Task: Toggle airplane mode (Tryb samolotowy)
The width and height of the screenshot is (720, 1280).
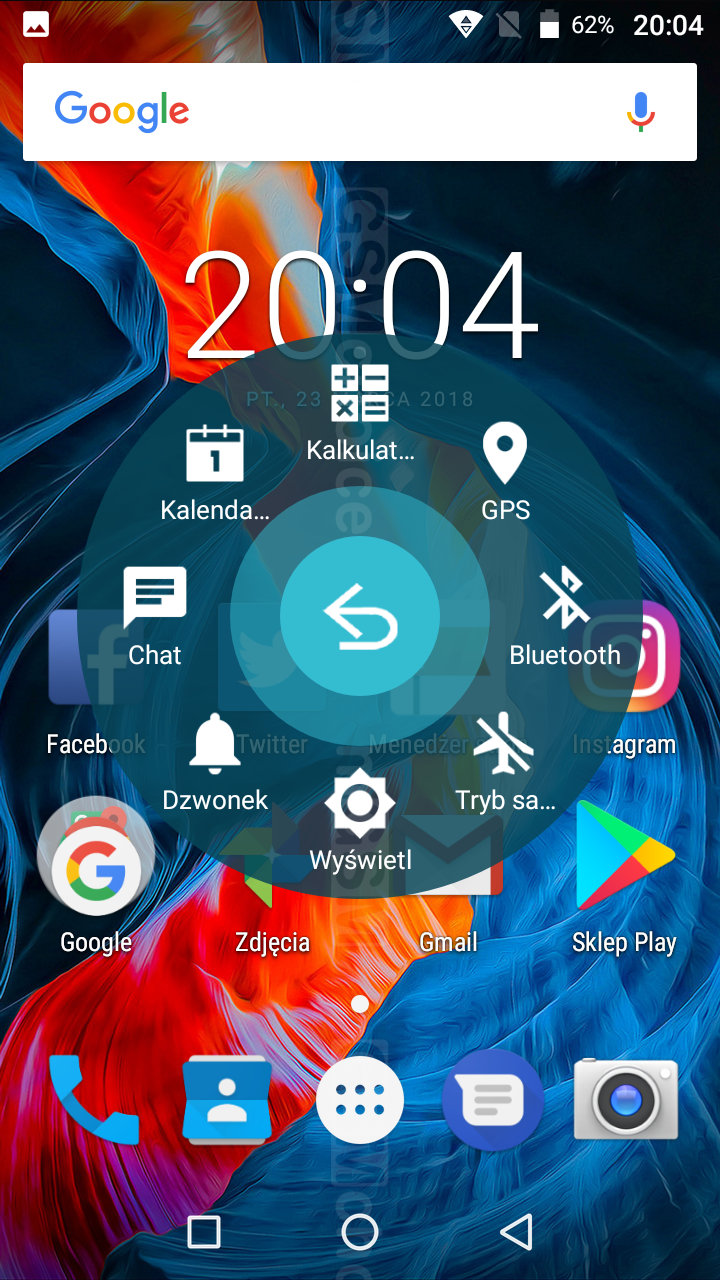Action: point(505,764)
